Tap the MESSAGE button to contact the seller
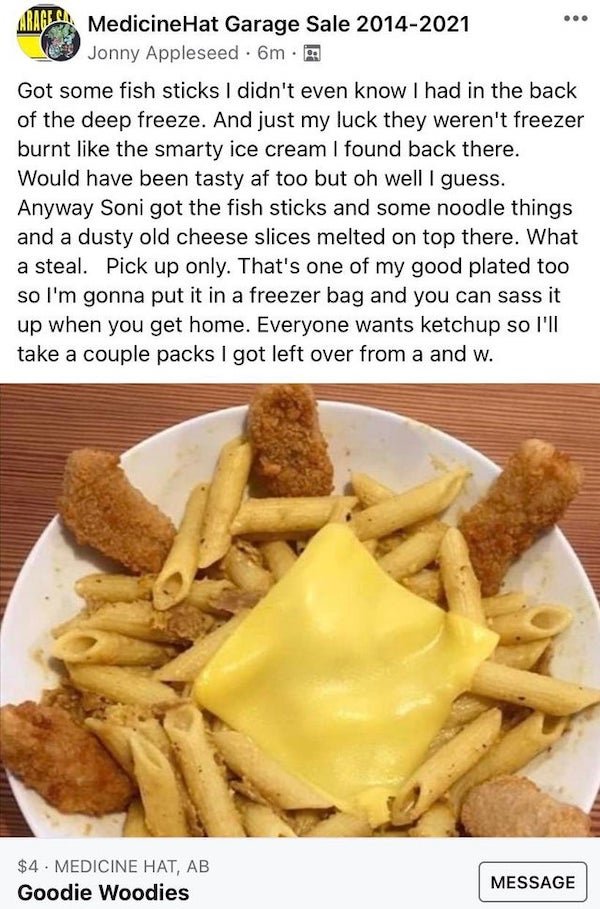This screenshot has width=600, height=909. (531, 881)
